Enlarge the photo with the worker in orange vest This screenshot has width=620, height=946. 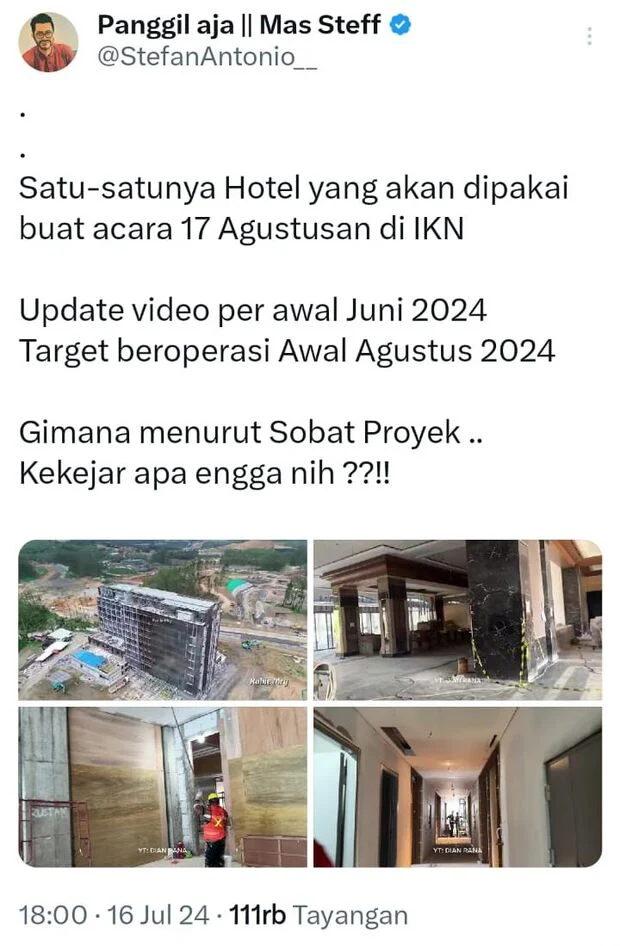pos(163,787)
